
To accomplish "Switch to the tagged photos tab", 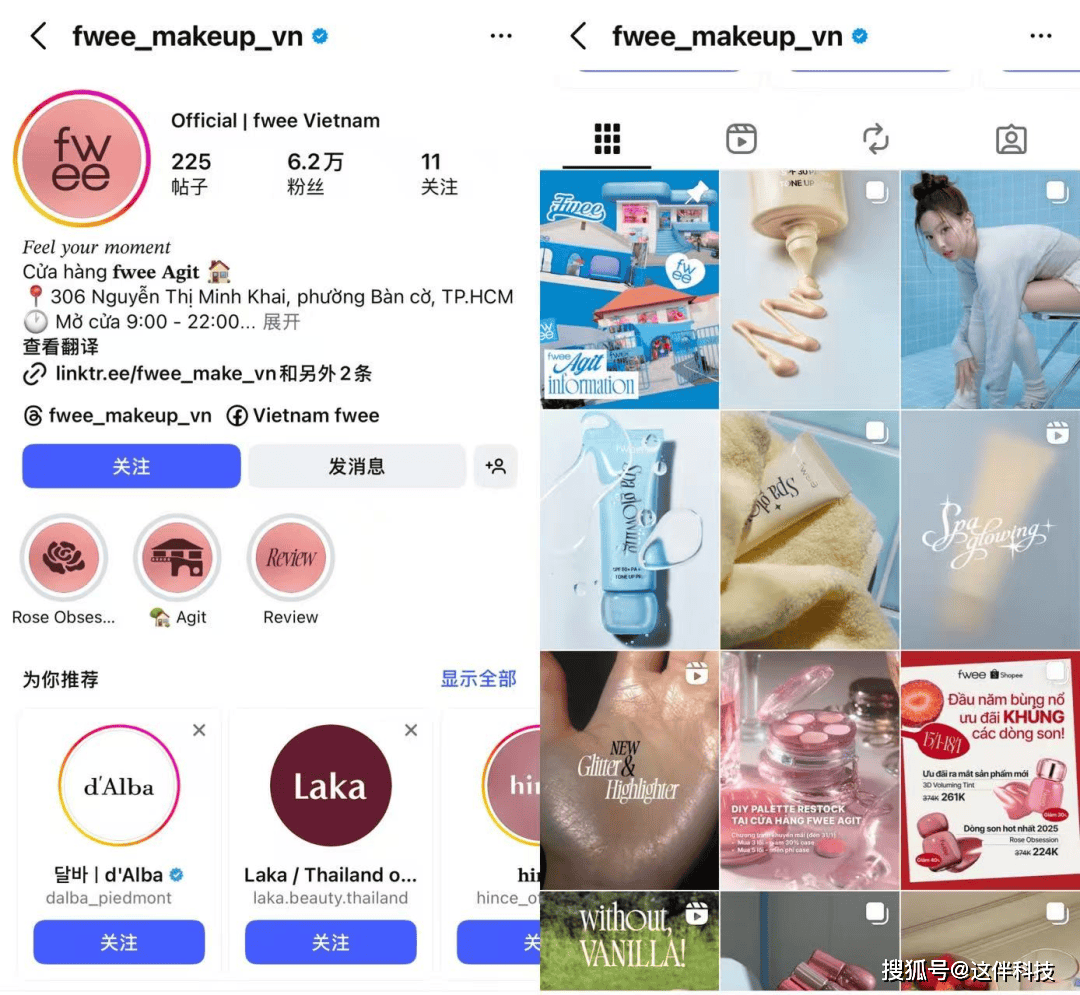I will coord(1011,139).
